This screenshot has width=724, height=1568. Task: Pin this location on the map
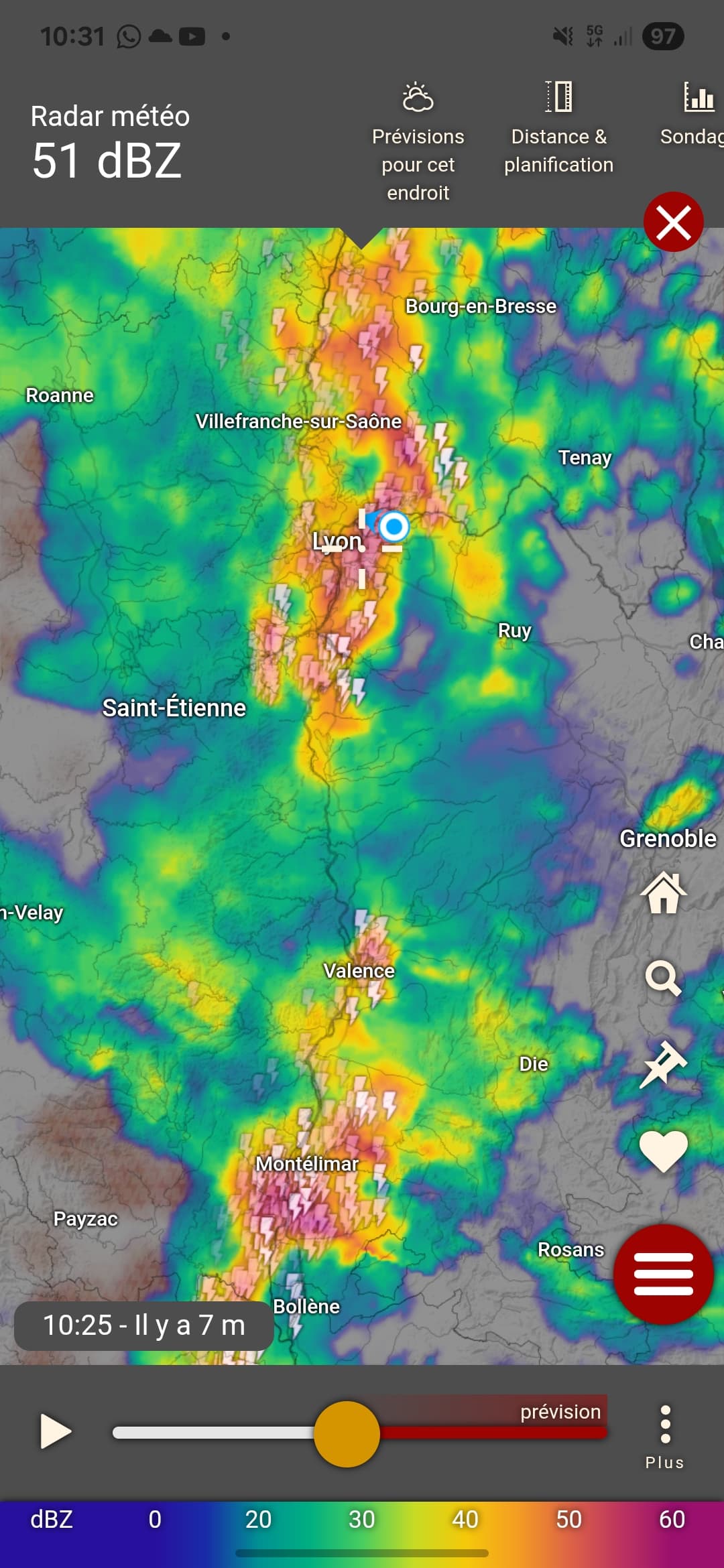(x=663, y=1064)
